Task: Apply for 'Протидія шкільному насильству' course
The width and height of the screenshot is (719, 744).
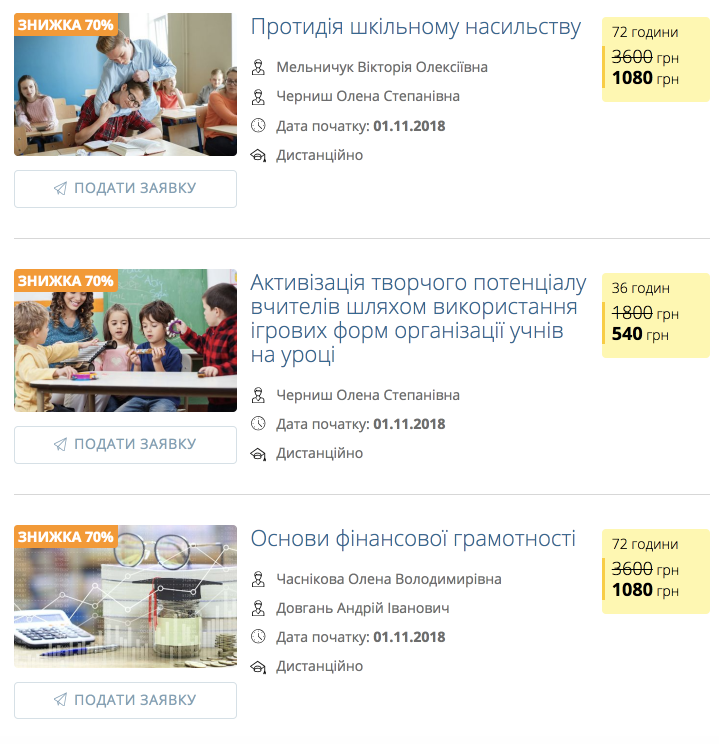Action: click(125, 189)
